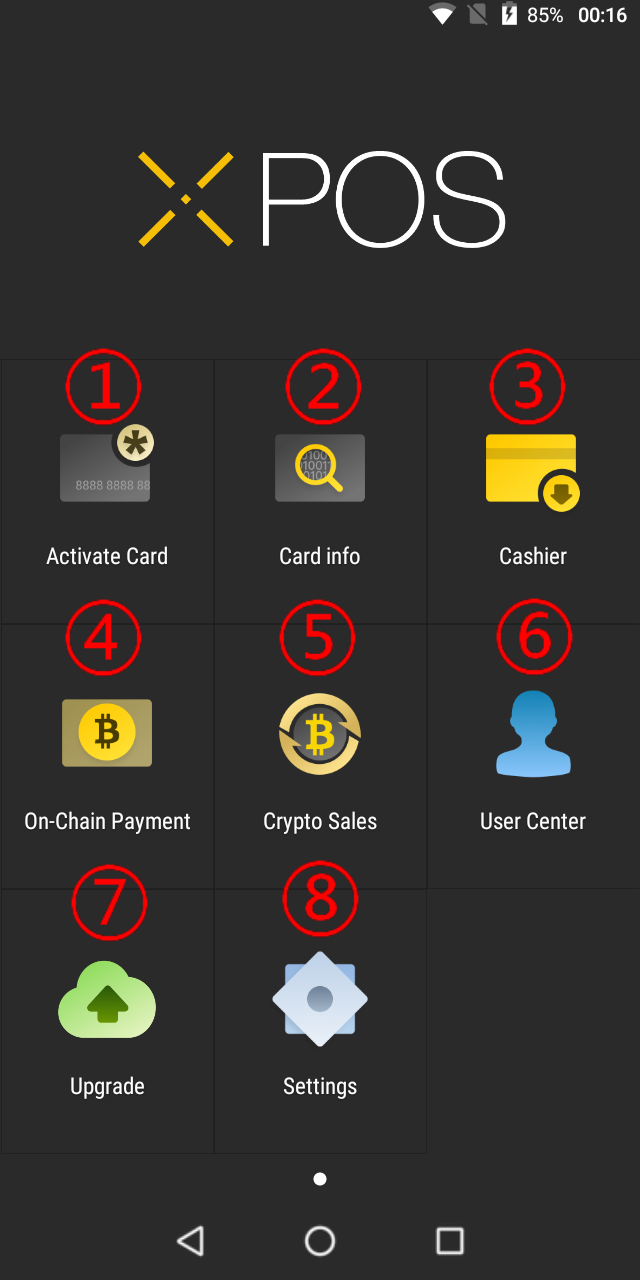Open Settings
The height and width of the screenshot is (1280, 640).
click(x=320, y=1021)
